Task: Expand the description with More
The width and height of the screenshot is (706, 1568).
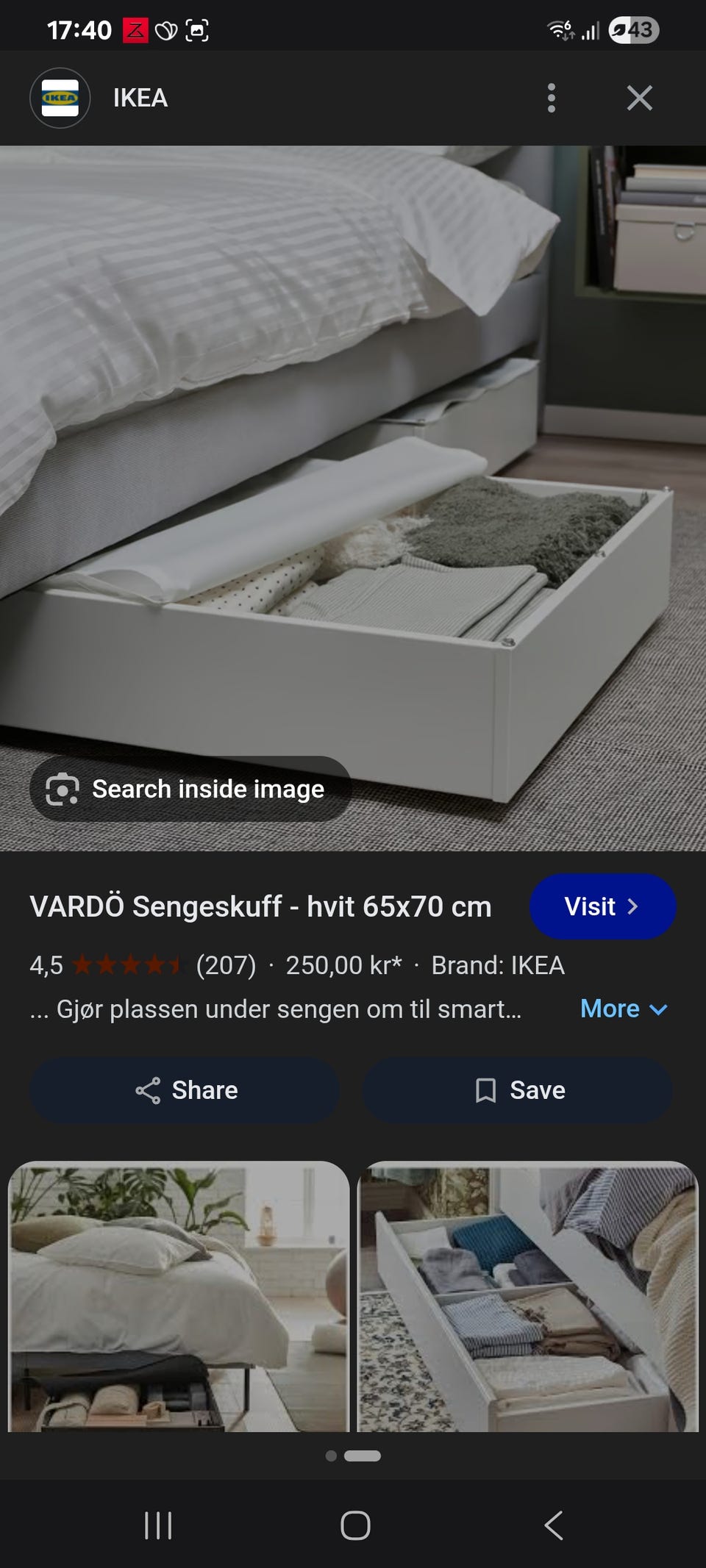Action: (624, 1009)
